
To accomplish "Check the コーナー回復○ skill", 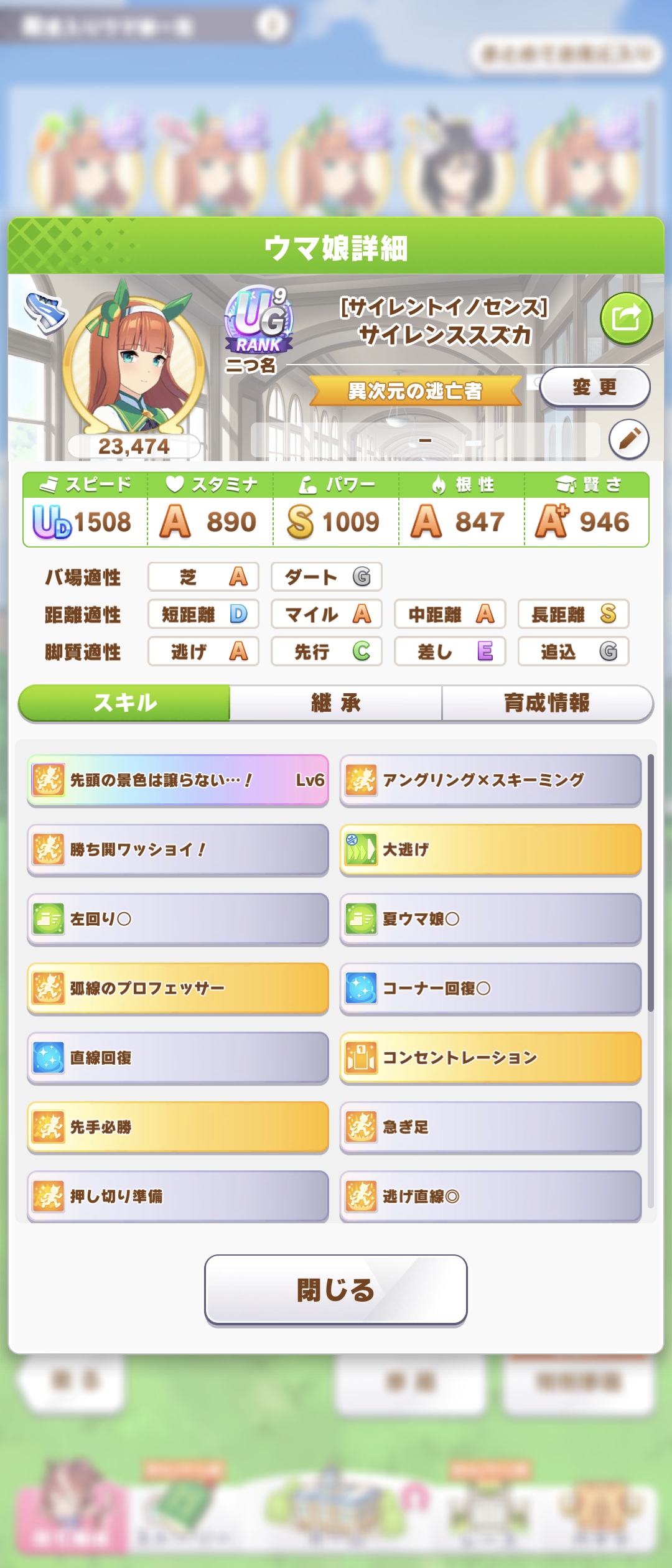I will point(490,988).
